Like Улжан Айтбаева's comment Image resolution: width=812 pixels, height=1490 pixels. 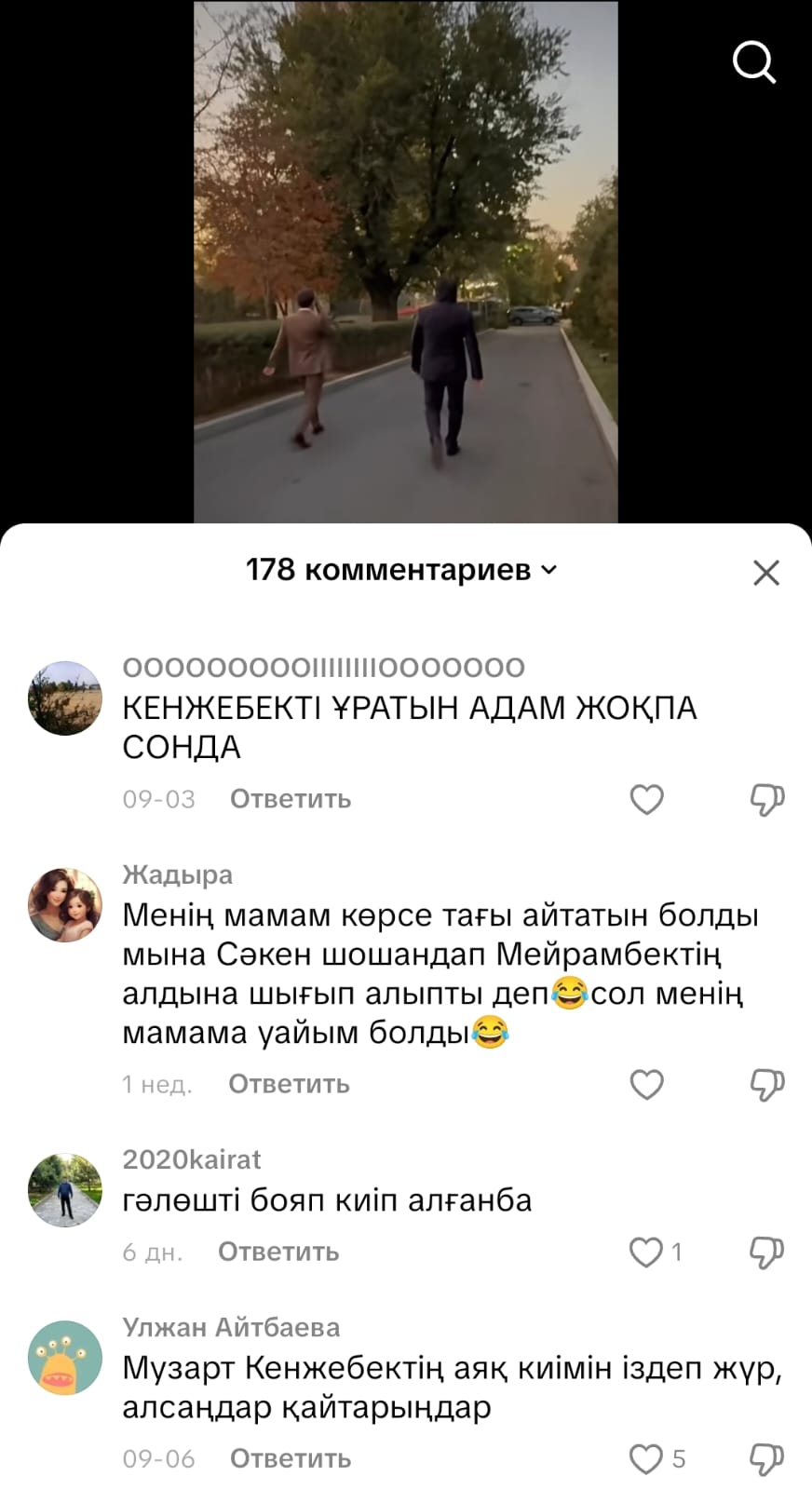point(646,1459)
